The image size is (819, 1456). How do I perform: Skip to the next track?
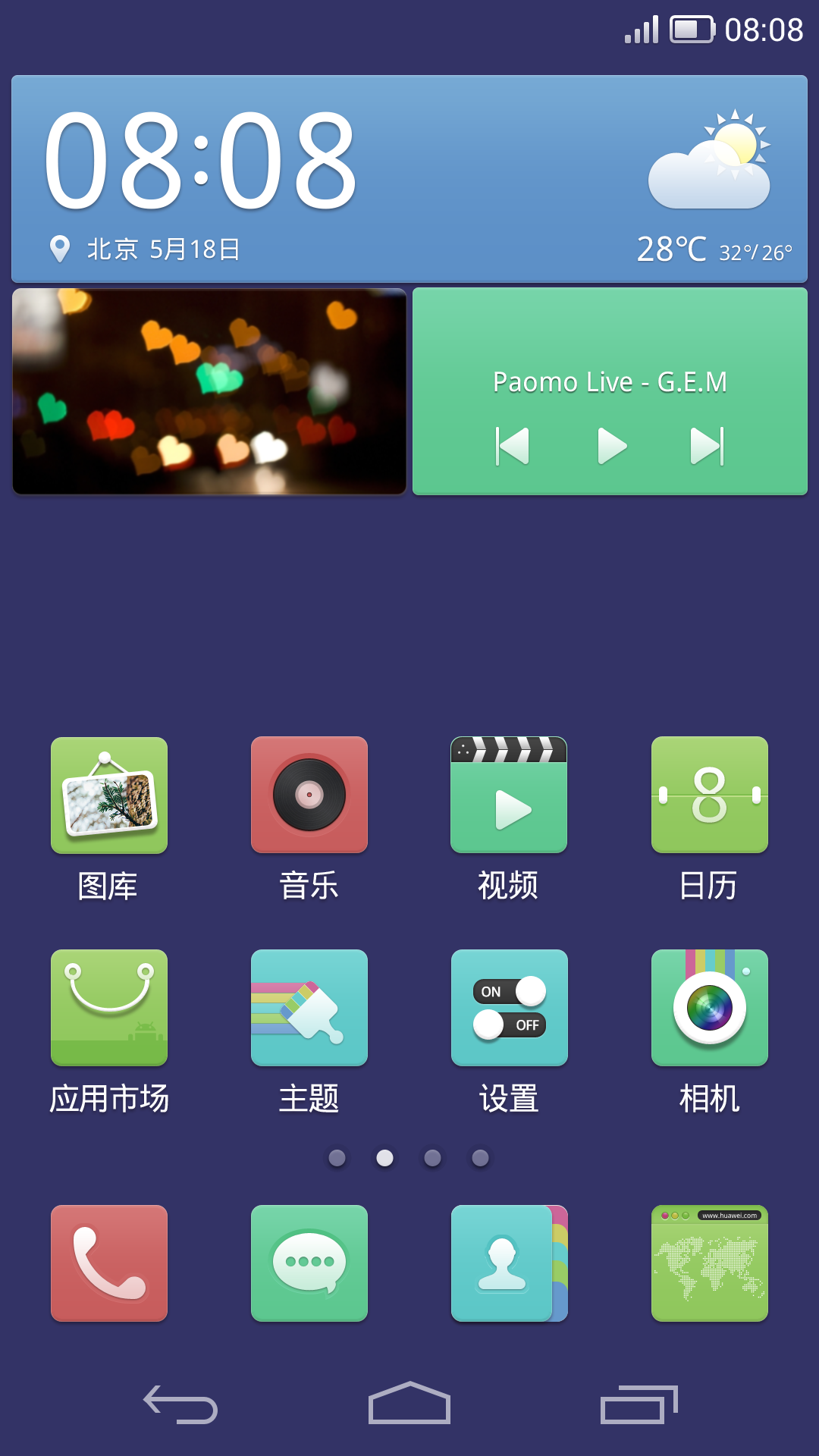pyautogui.click(x=707, y=446)
